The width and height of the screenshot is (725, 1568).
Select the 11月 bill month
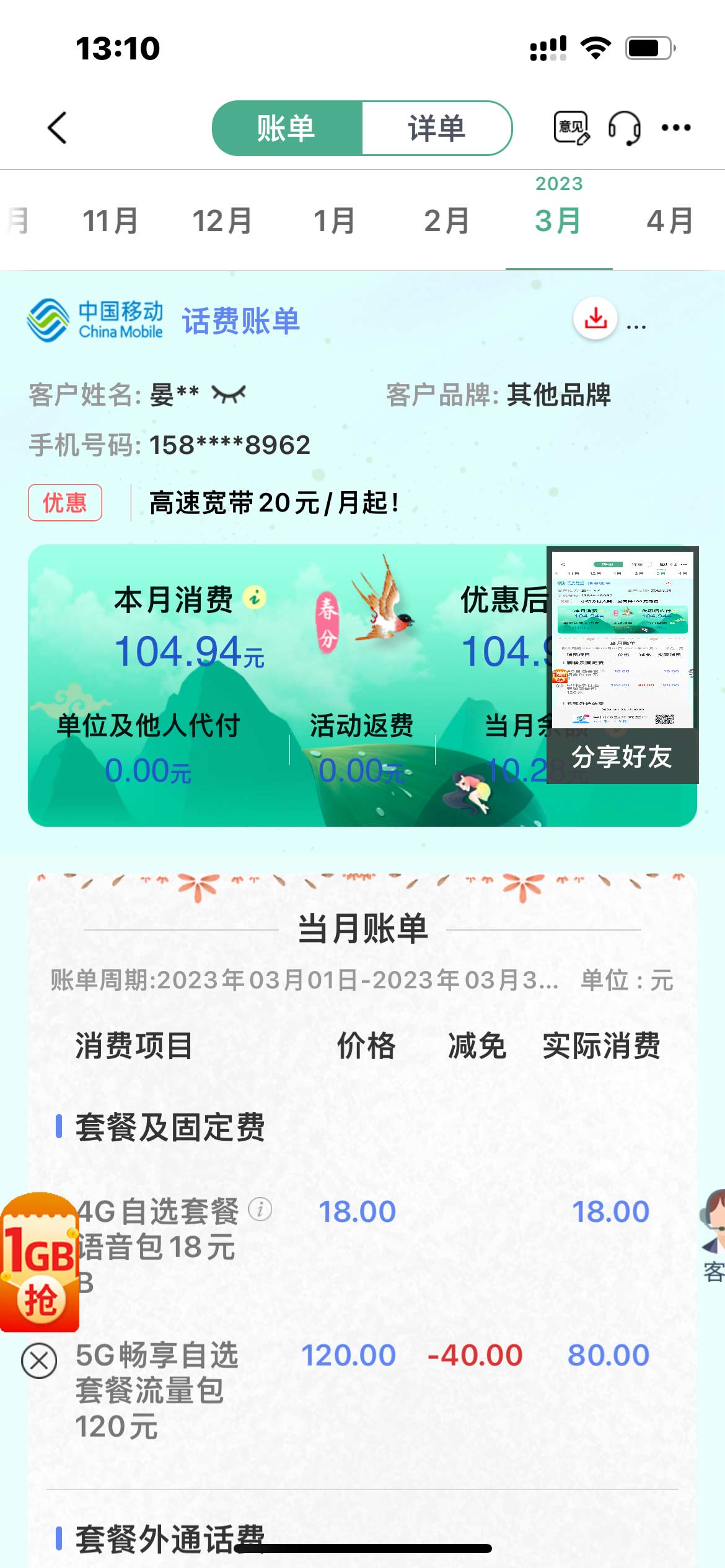[110, 221]
